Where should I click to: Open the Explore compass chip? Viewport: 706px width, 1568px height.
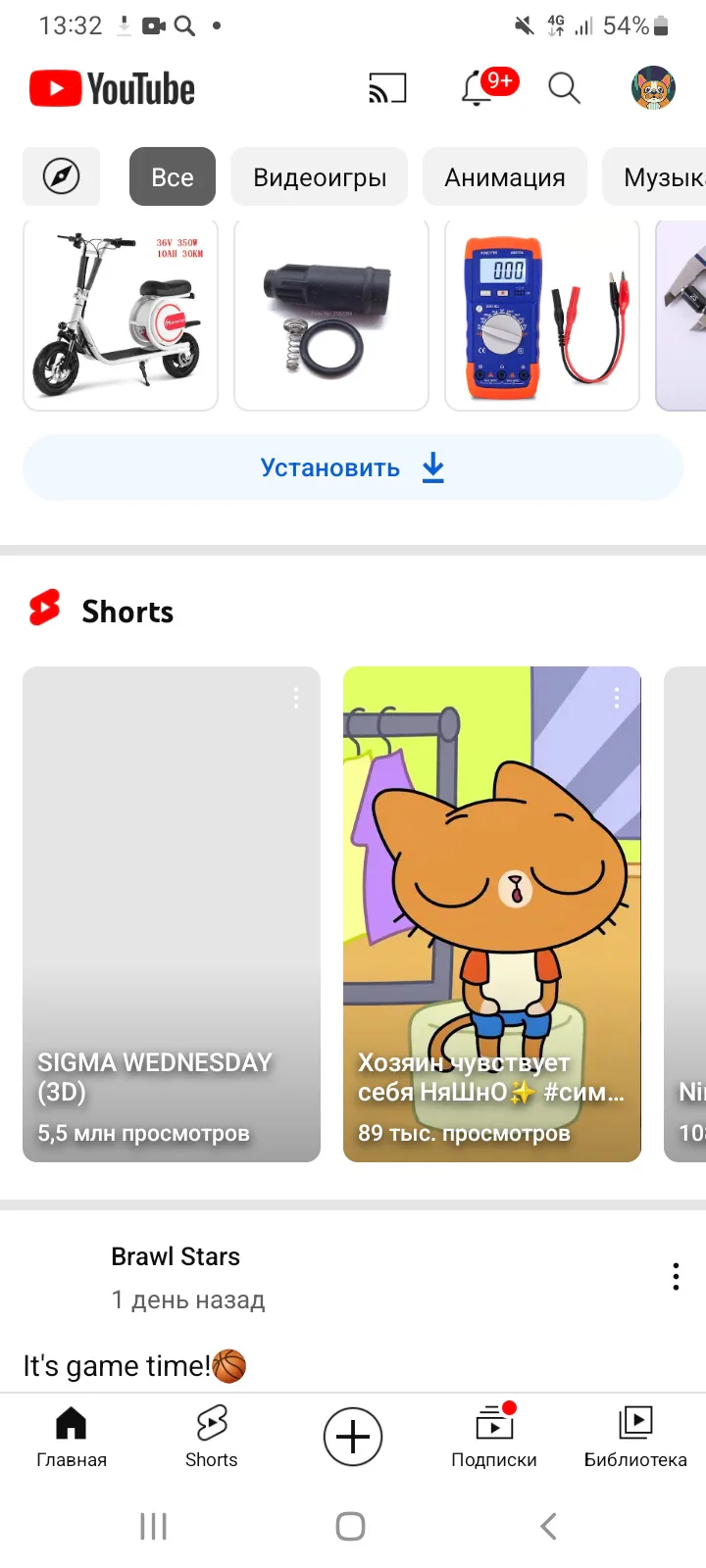[61, 177]
